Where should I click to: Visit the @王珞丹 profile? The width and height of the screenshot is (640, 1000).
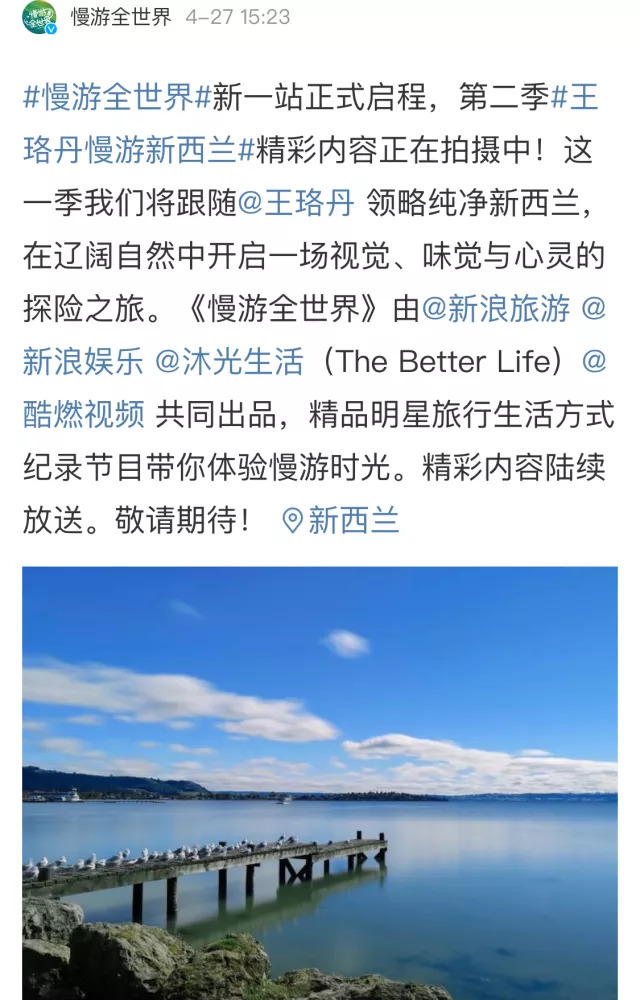pos(296,203)
